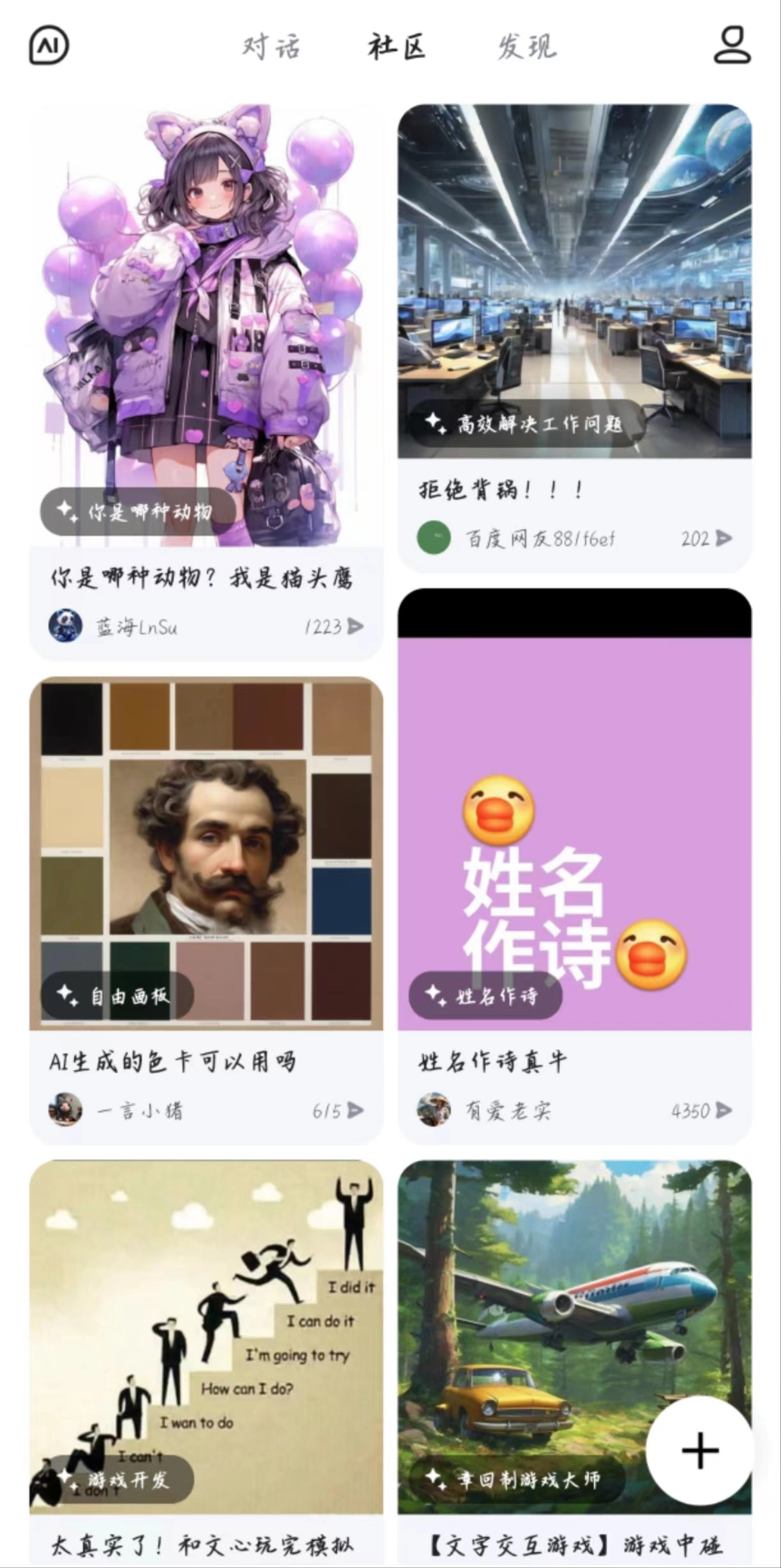
Task: Tap the 你是哪种动物 tag chip
Action: 137,512
